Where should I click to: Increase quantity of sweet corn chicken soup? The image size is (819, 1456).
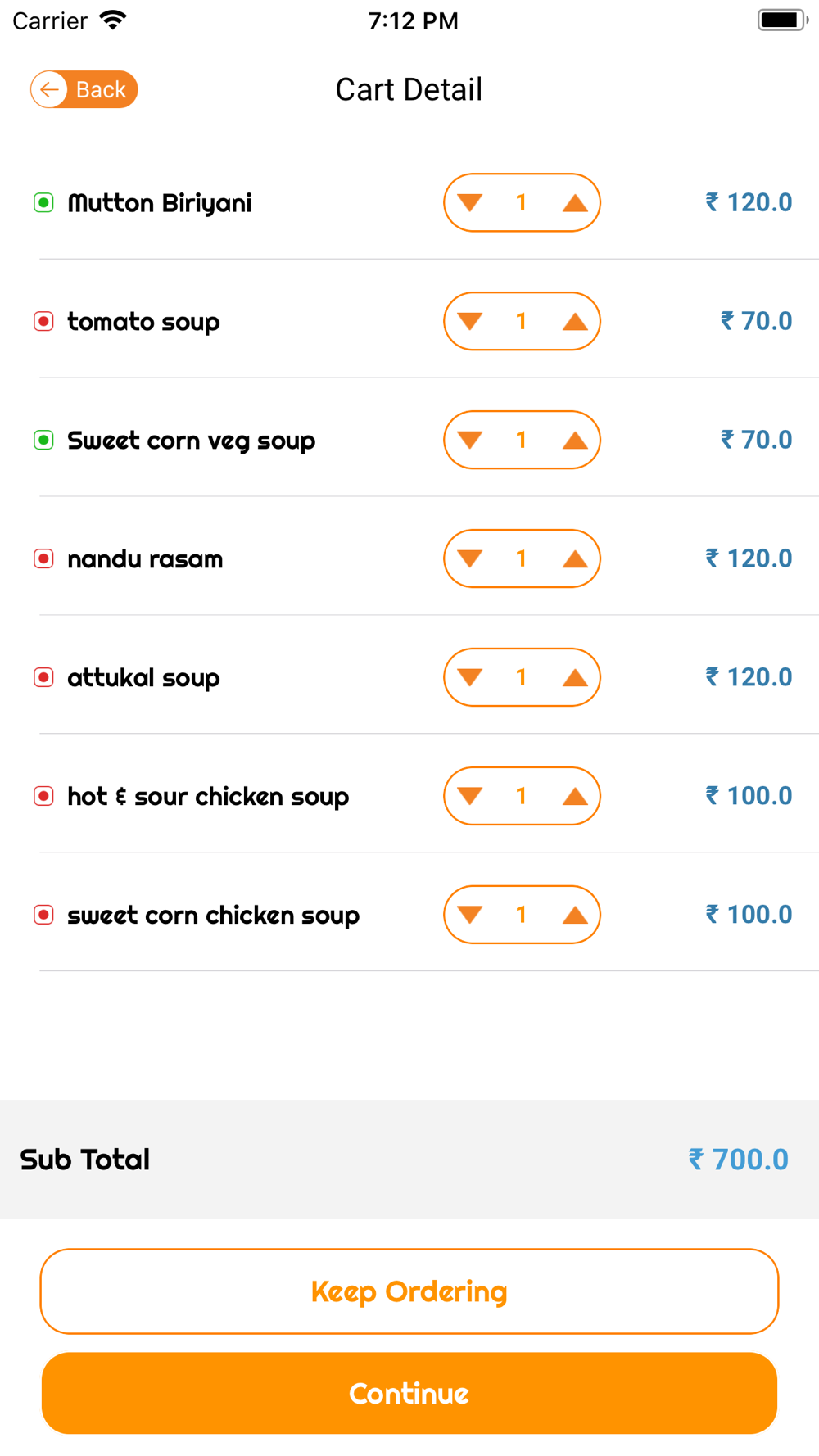tap(575, 916)
